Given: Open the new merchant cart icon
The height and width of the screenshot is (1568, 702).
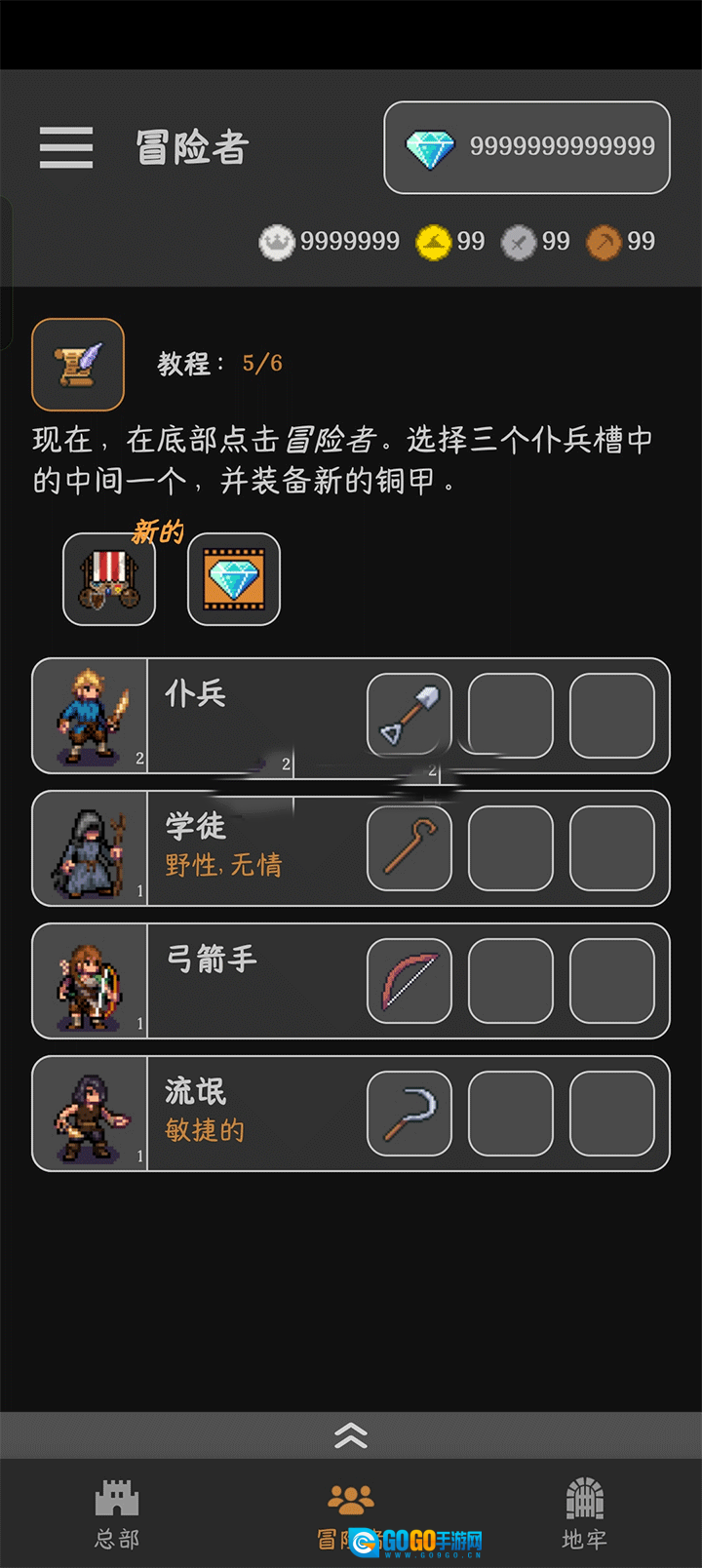Looking at the screenshot, I should click(109, 579).
